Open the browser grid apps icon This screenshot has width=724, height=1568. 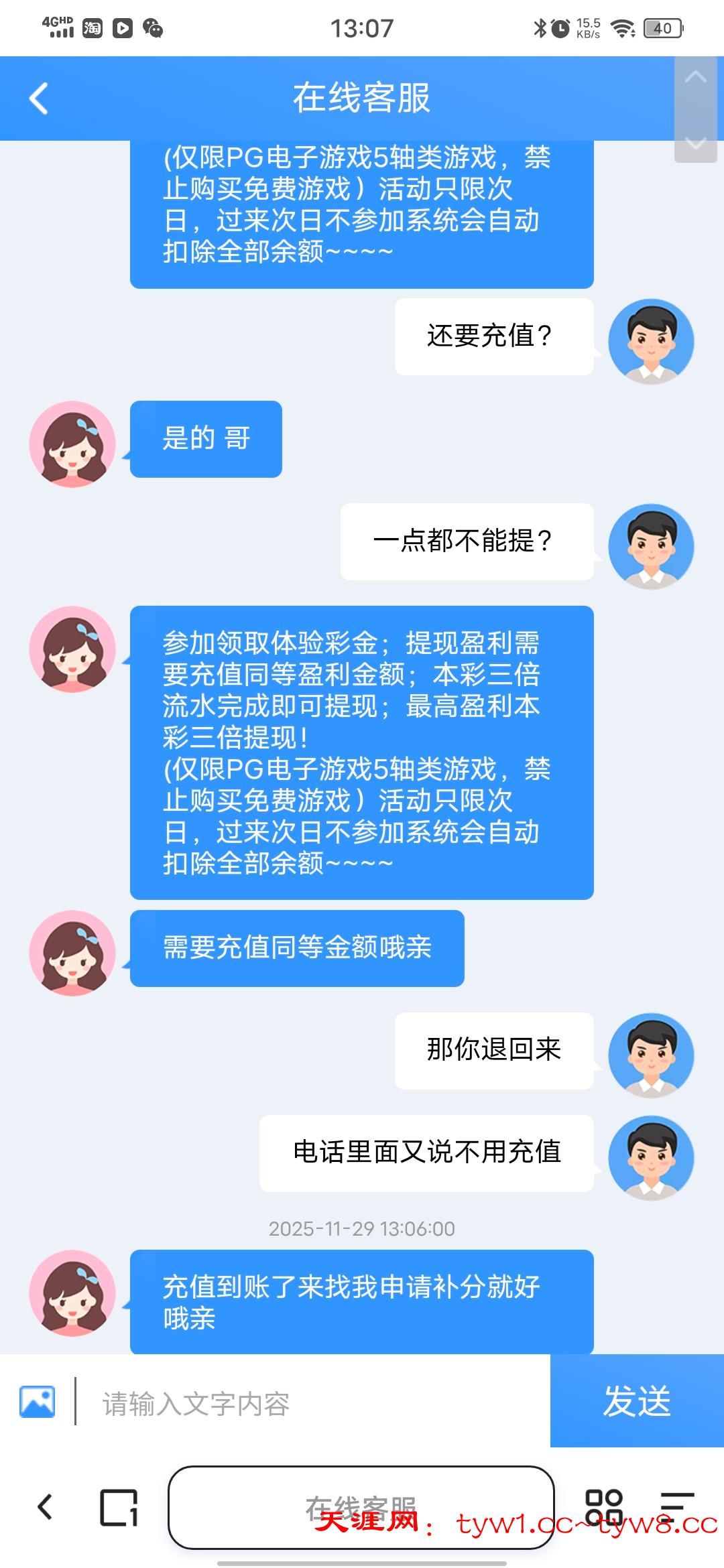(x=603, y=1508)
